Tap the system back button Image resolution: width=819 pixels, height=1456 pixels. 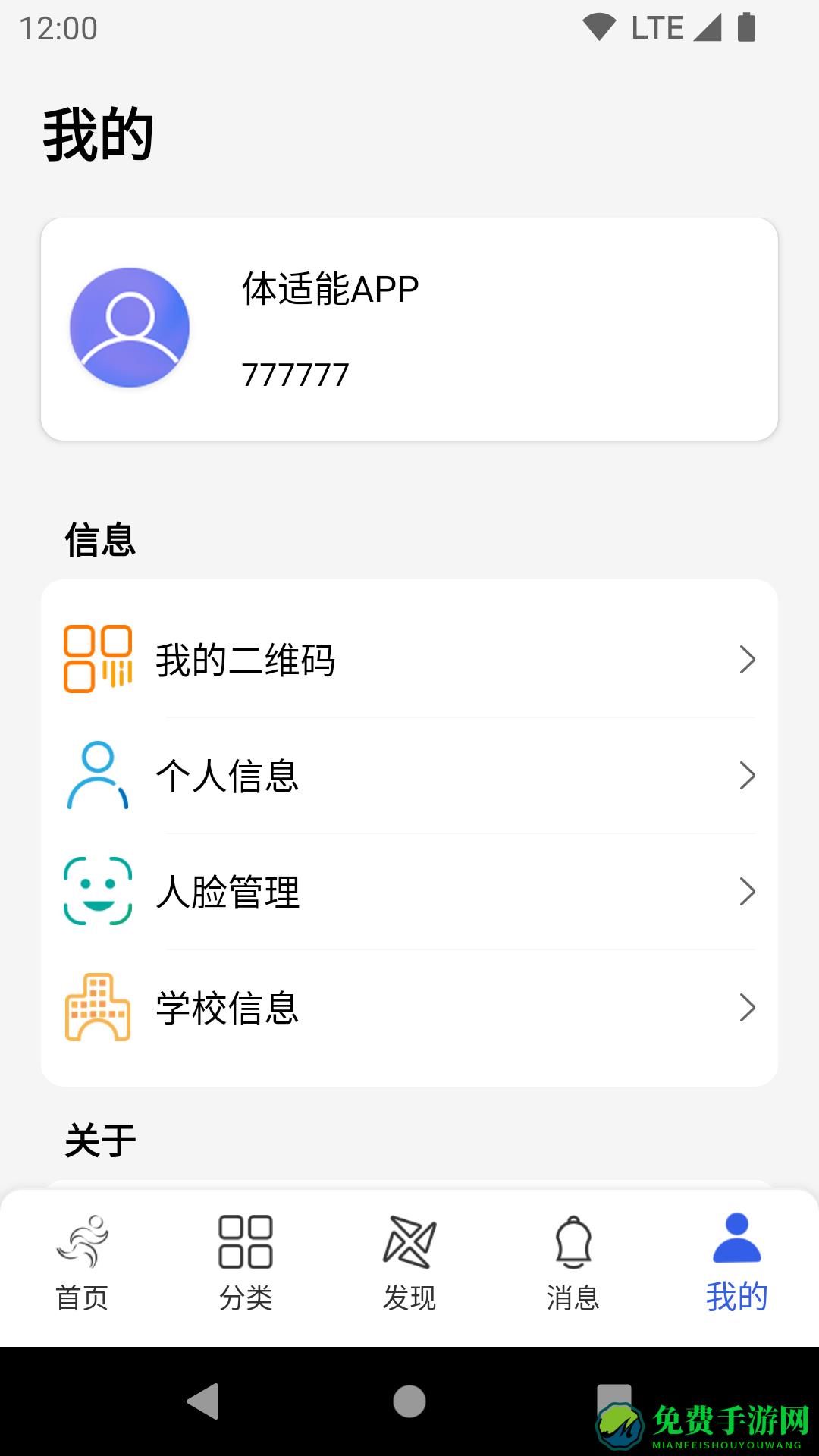click(x=203, y=1401)
